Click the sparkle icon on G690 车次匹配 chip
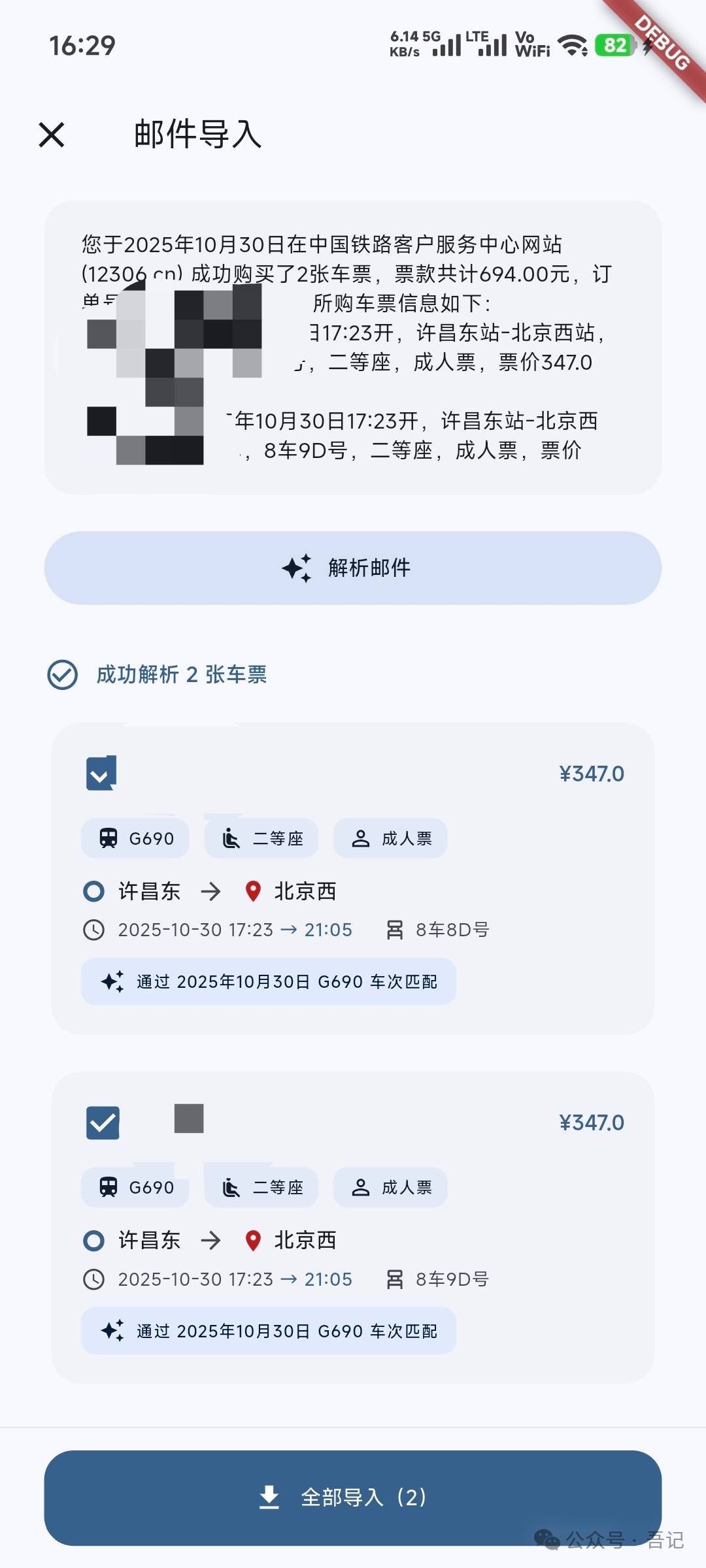706x1568 pixels. click(113, 981)
